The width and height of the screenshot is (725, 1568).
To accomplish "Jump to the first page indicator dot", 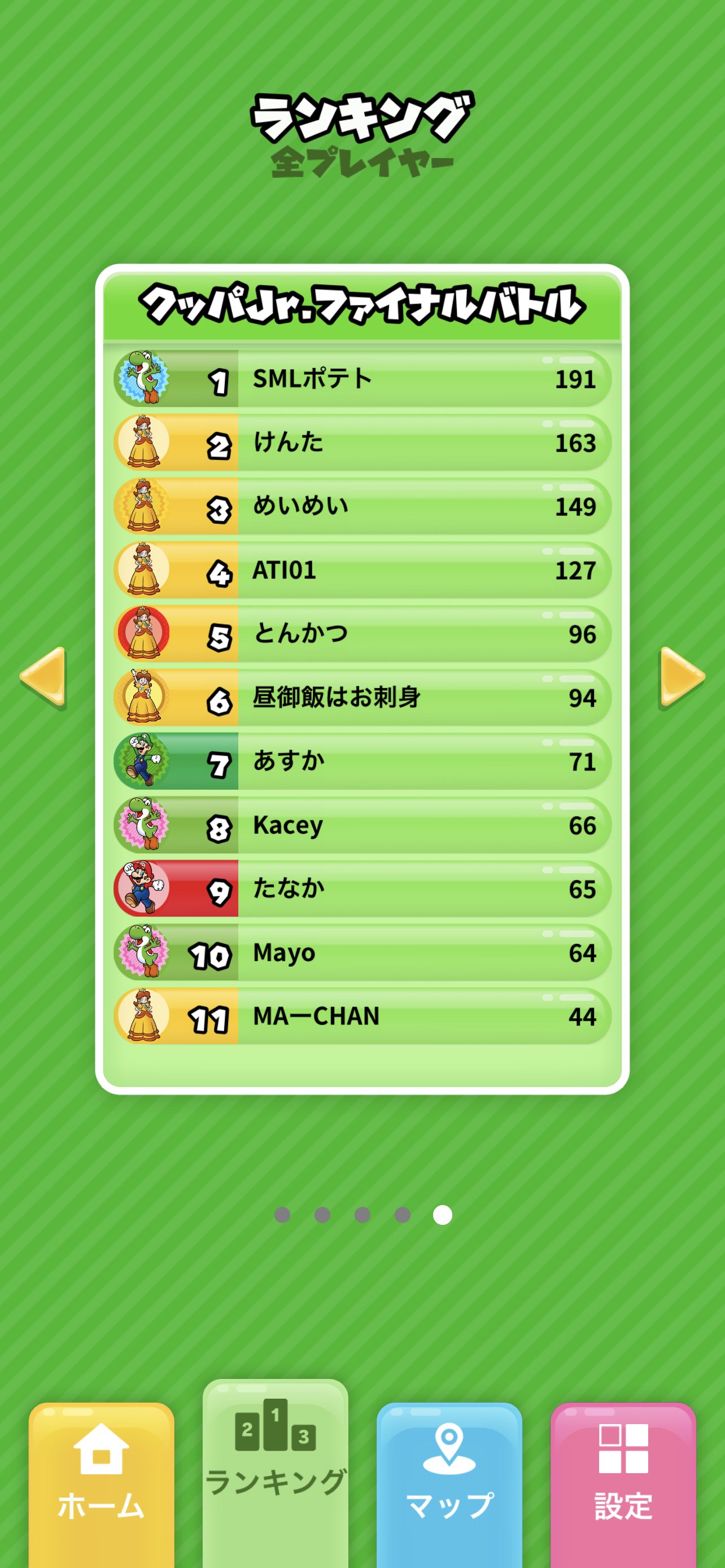I will [282, 1215].
